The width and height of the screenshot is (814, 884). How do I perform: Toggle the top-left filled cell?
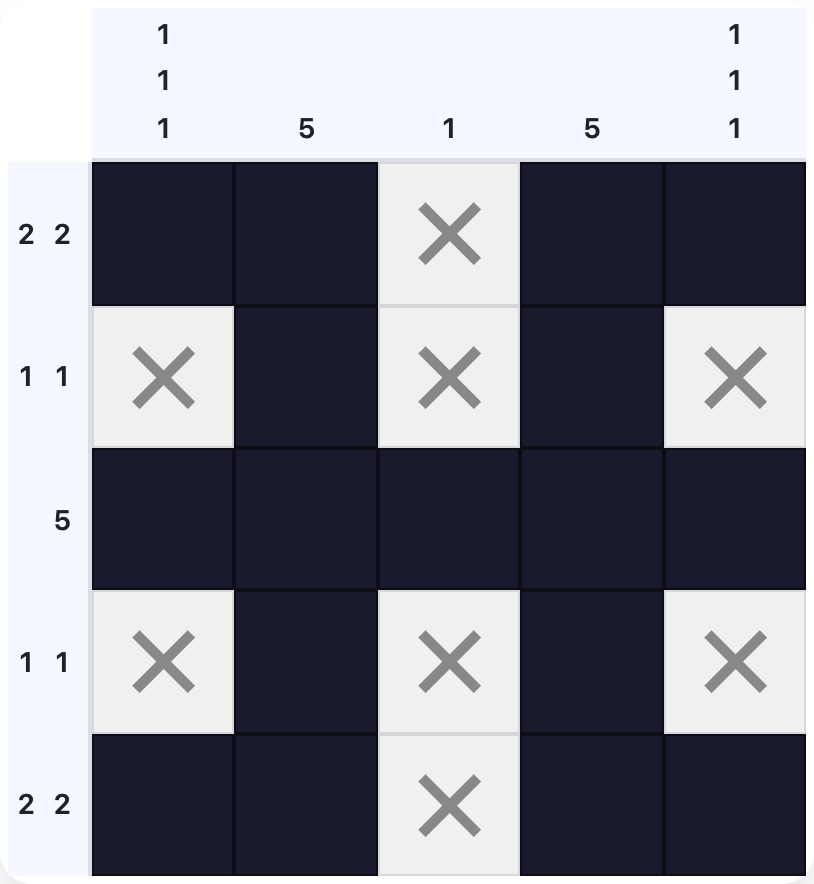point(162,232)
